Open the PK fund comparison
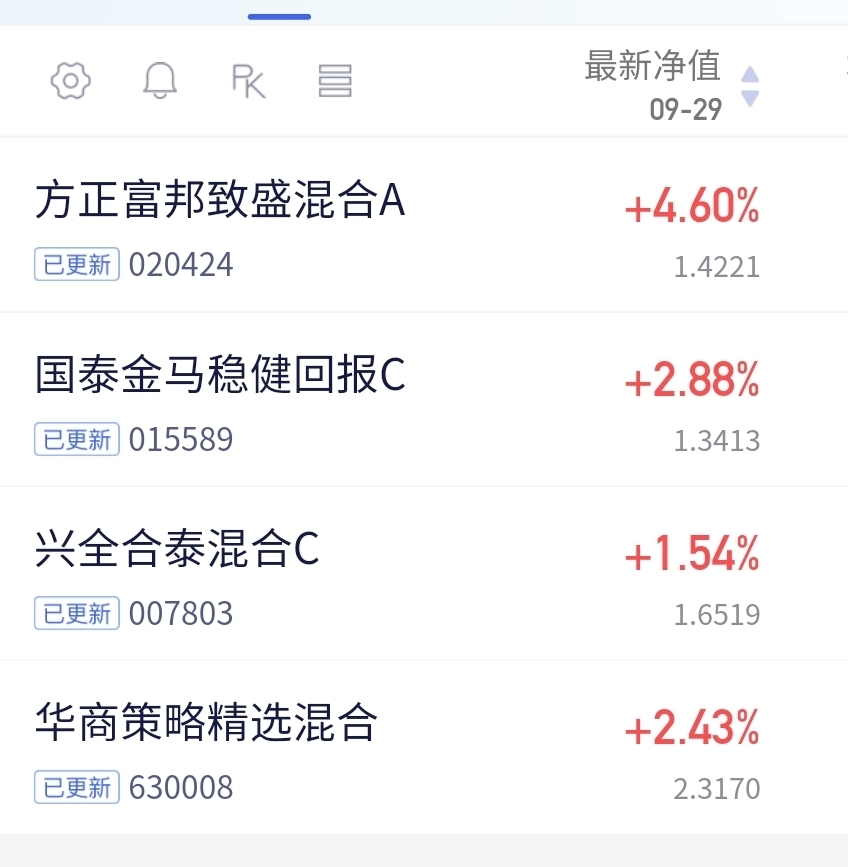 click(248, 80)
